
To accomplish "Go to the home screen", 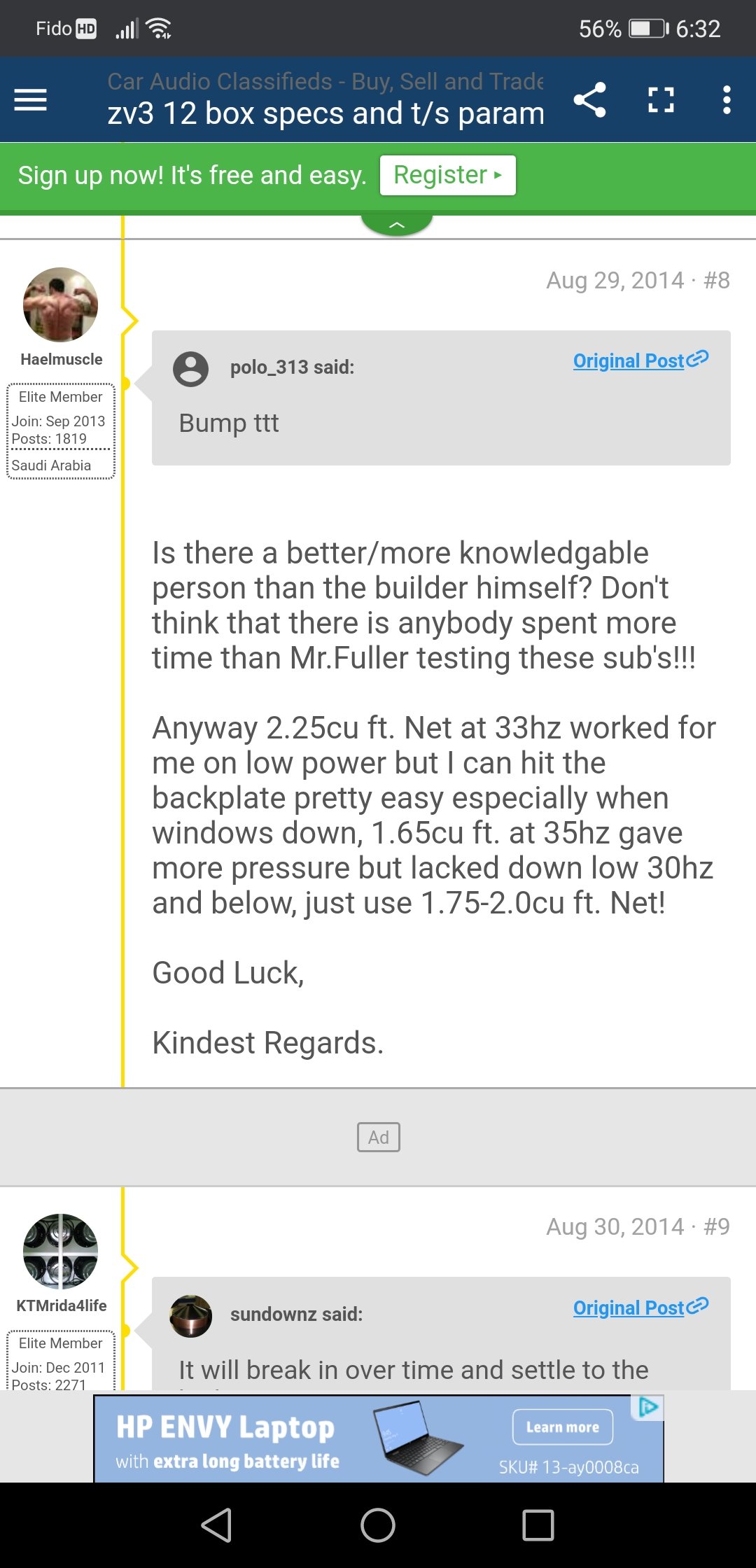I will tap(378, 1525).
